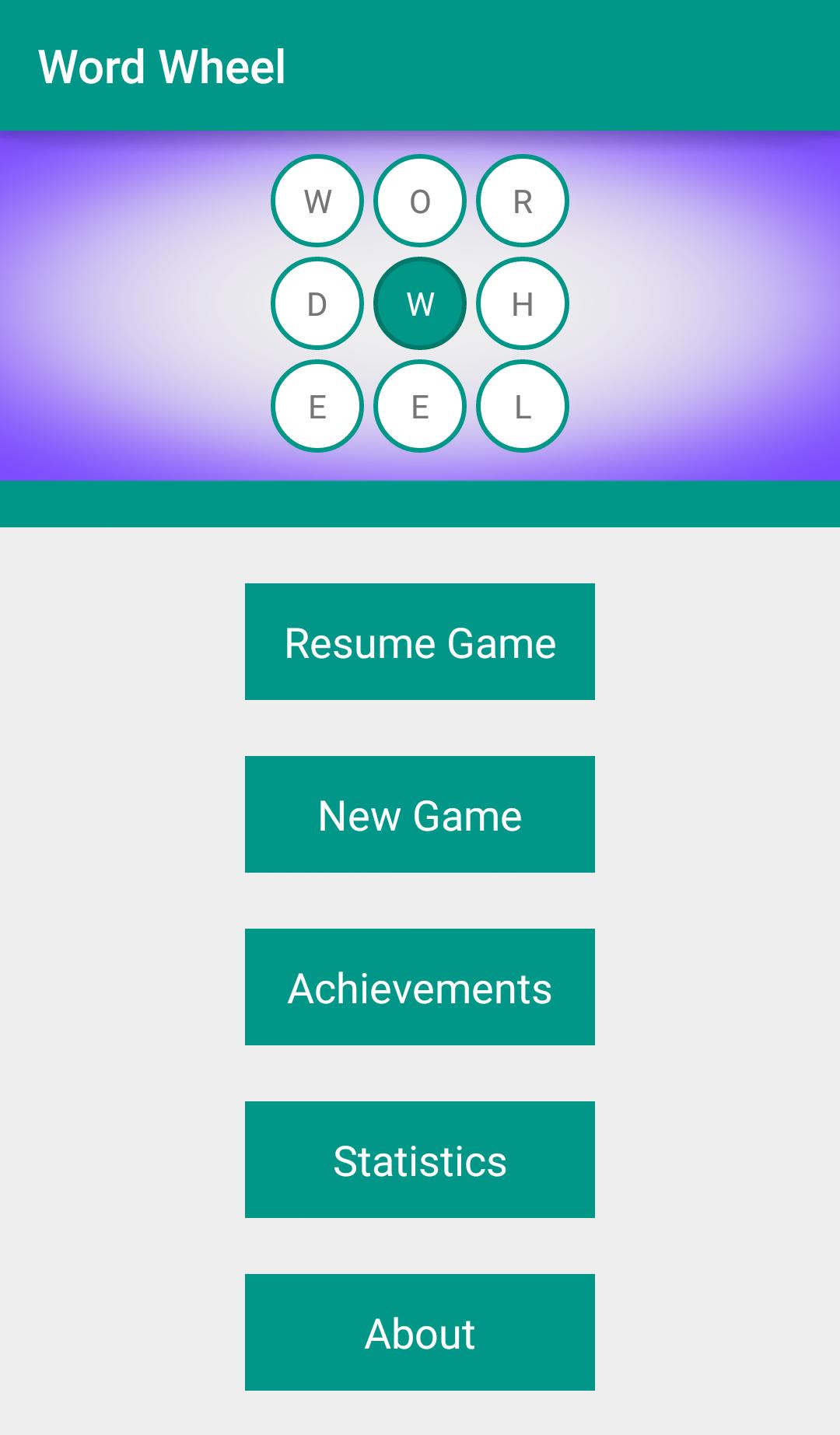Screen dimensions: 840x1435
Task: Open the Achievements screen
Action: 420,987
